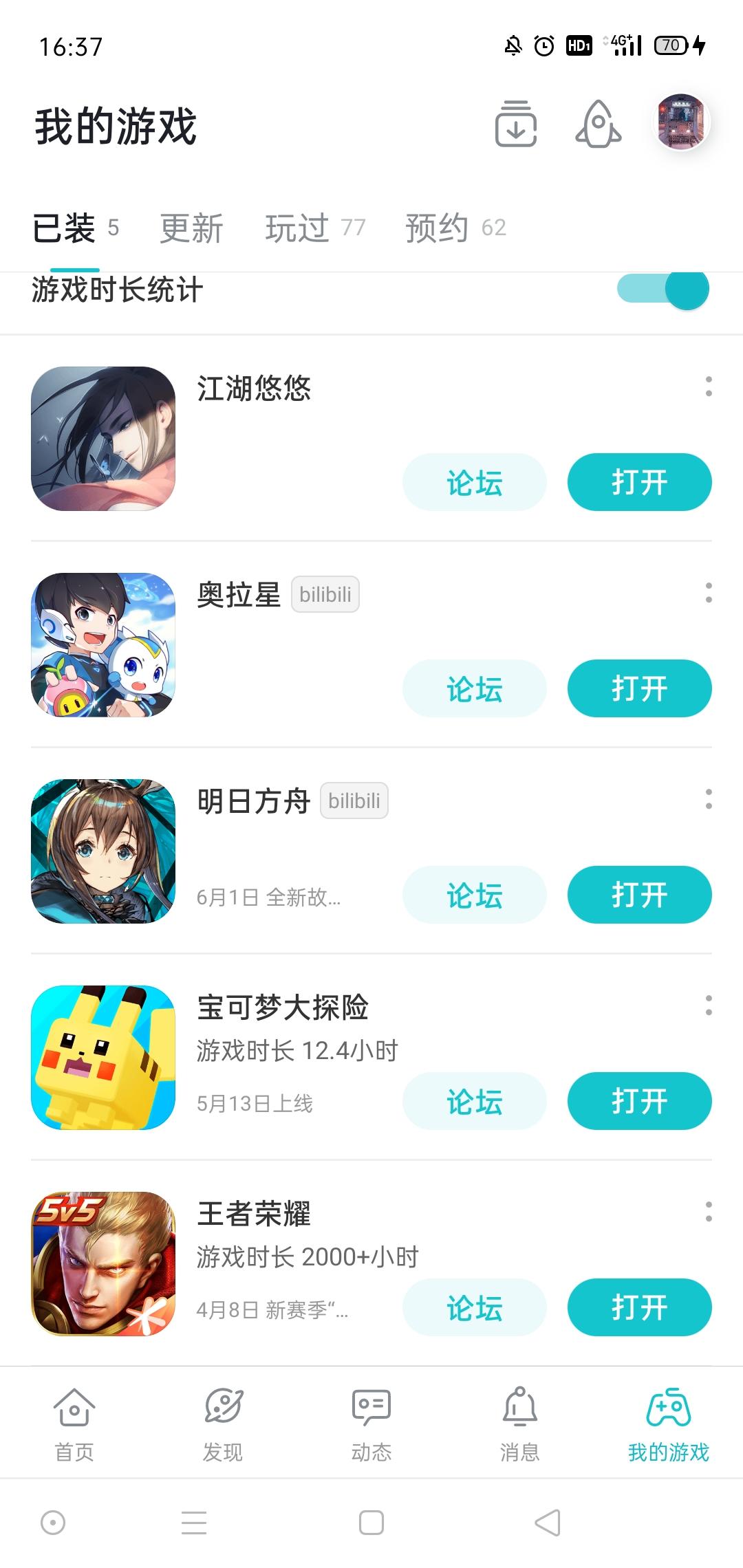Open more options for 奥拉星
743x1568 pixels.
click(708, 593)
